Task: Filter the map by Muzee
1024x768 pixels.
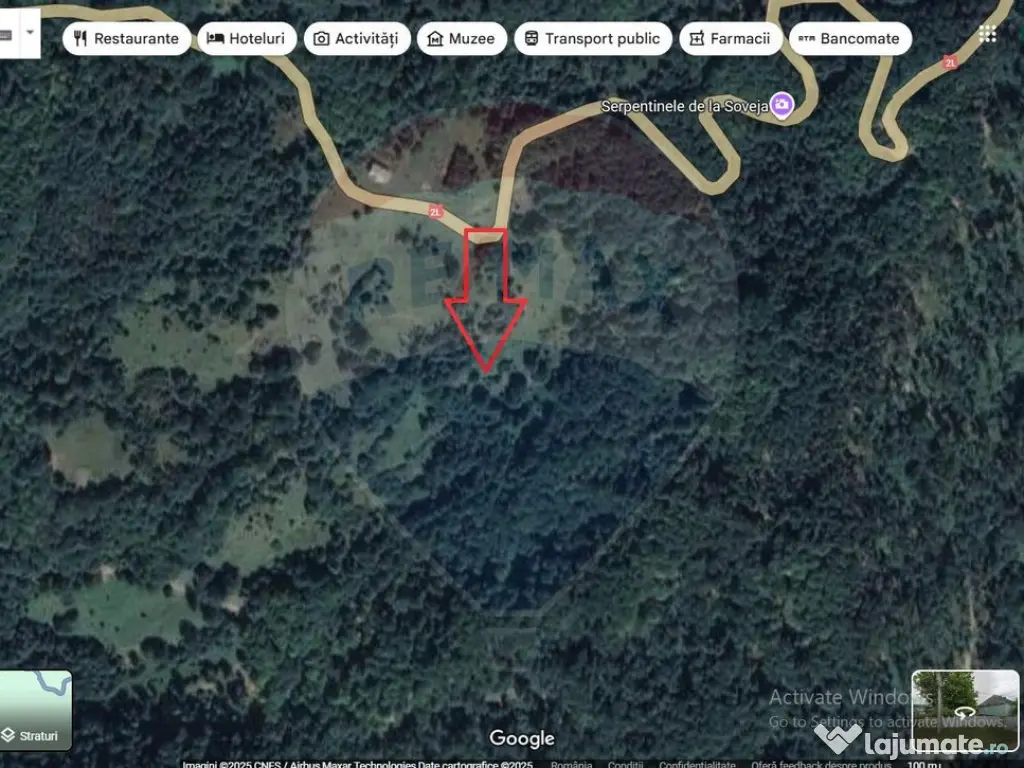Action: 461,39
